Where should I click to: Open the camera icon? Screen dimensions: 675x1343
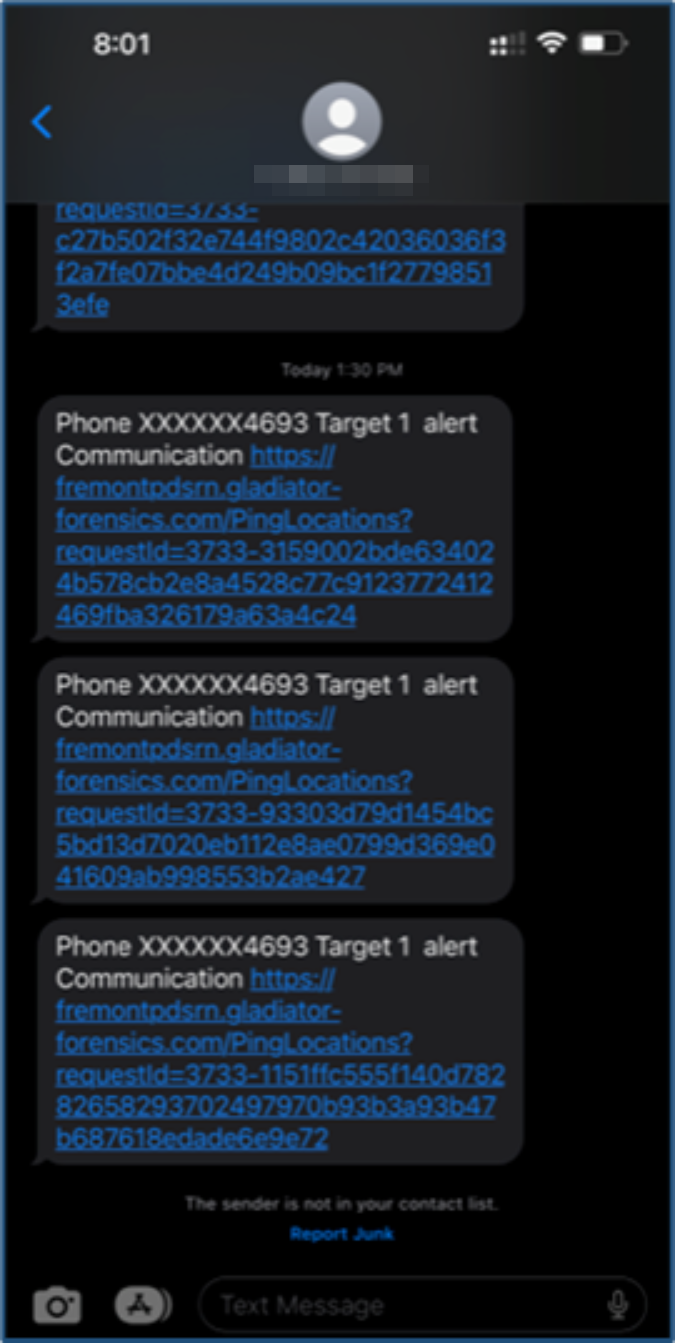(x=57, y=1305)
